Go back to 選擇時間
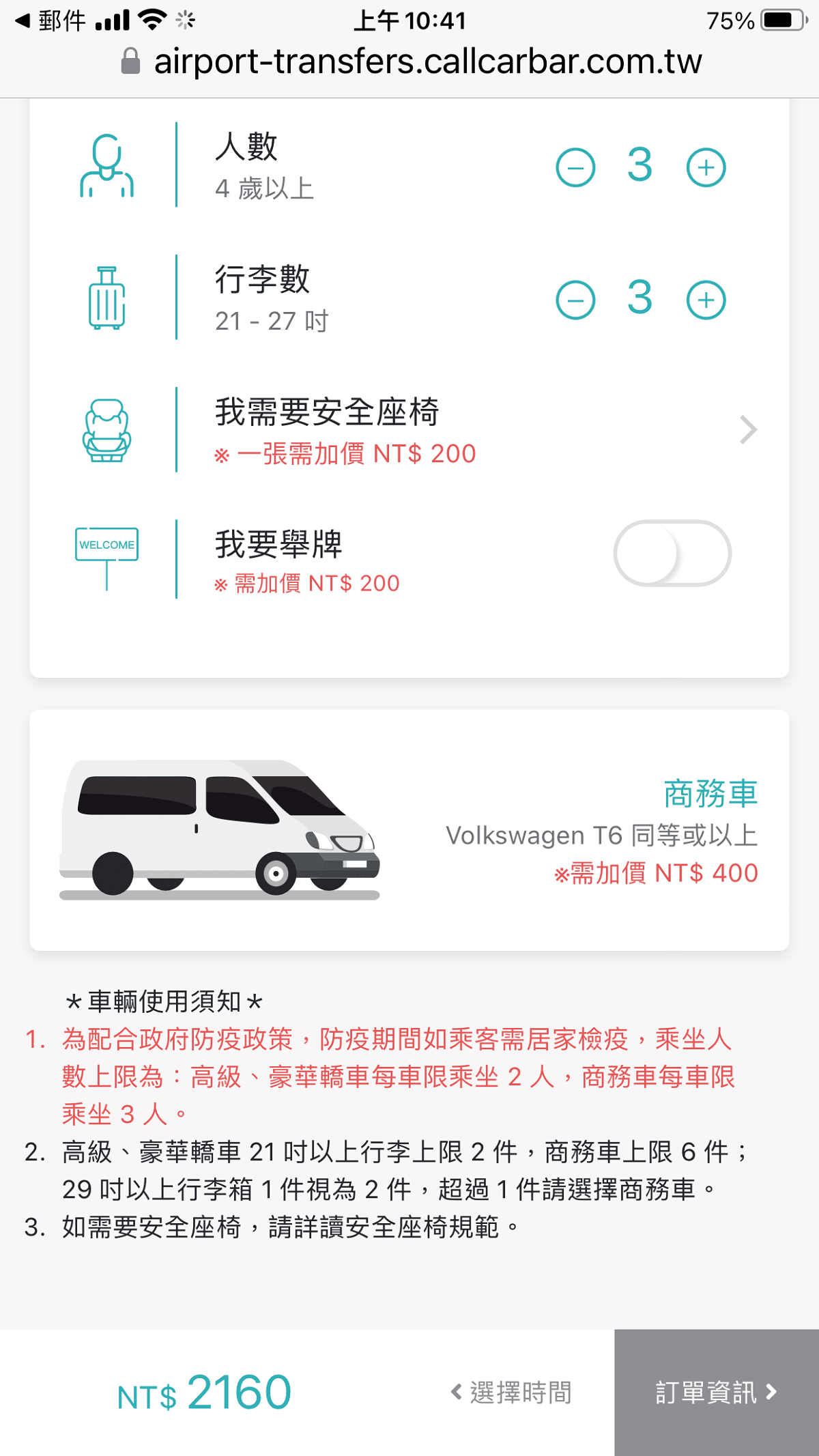The height and width of the screenshot is (1456, 819). pos(512,1393)
